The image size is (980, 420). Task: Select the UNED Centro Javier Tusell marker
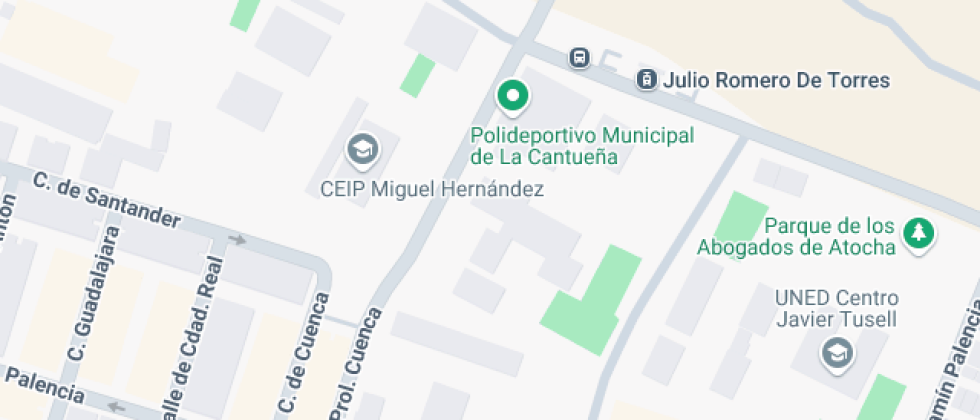835,352
